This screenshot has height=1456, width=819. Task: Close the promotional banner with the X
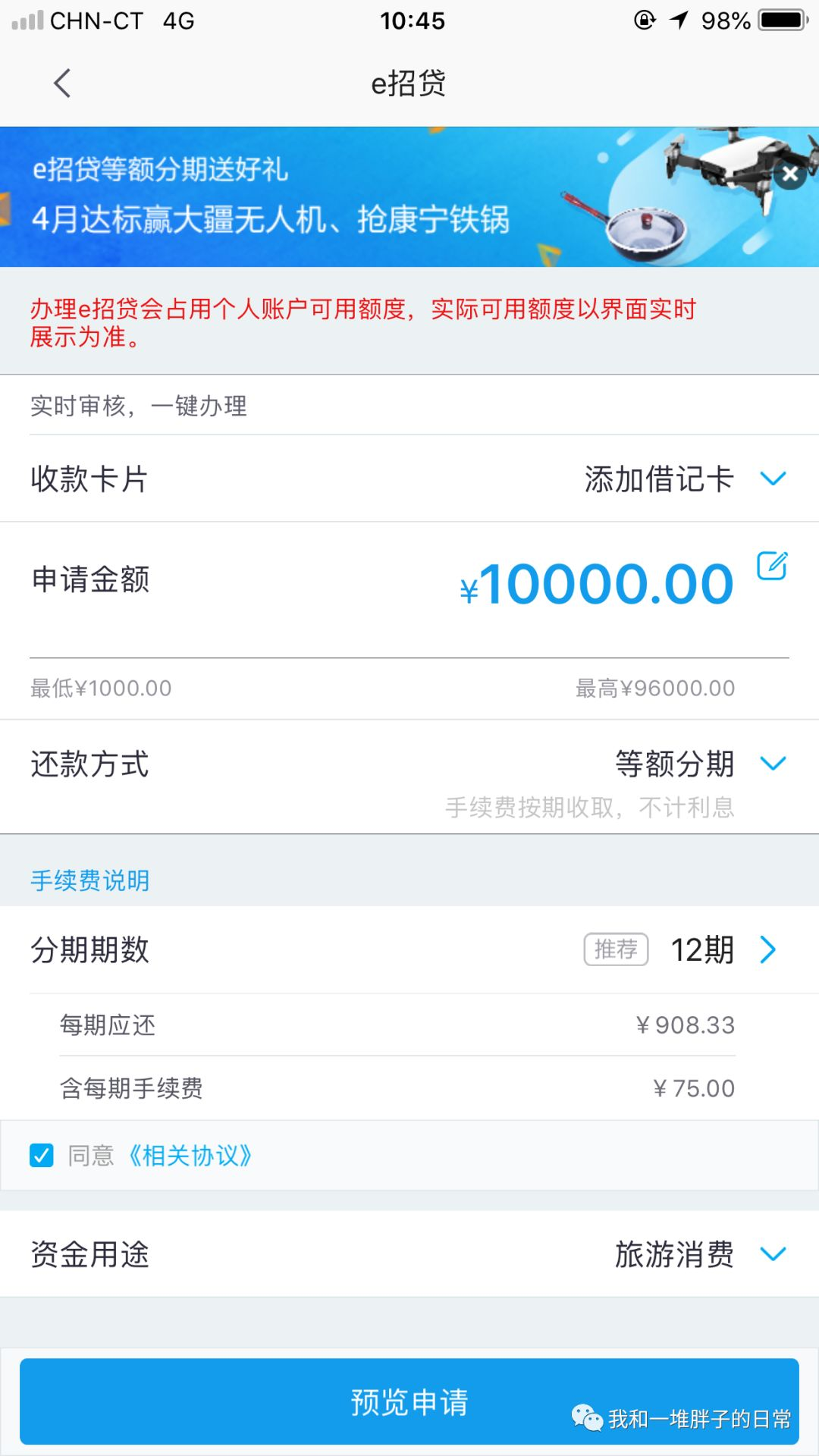(790, 174)
